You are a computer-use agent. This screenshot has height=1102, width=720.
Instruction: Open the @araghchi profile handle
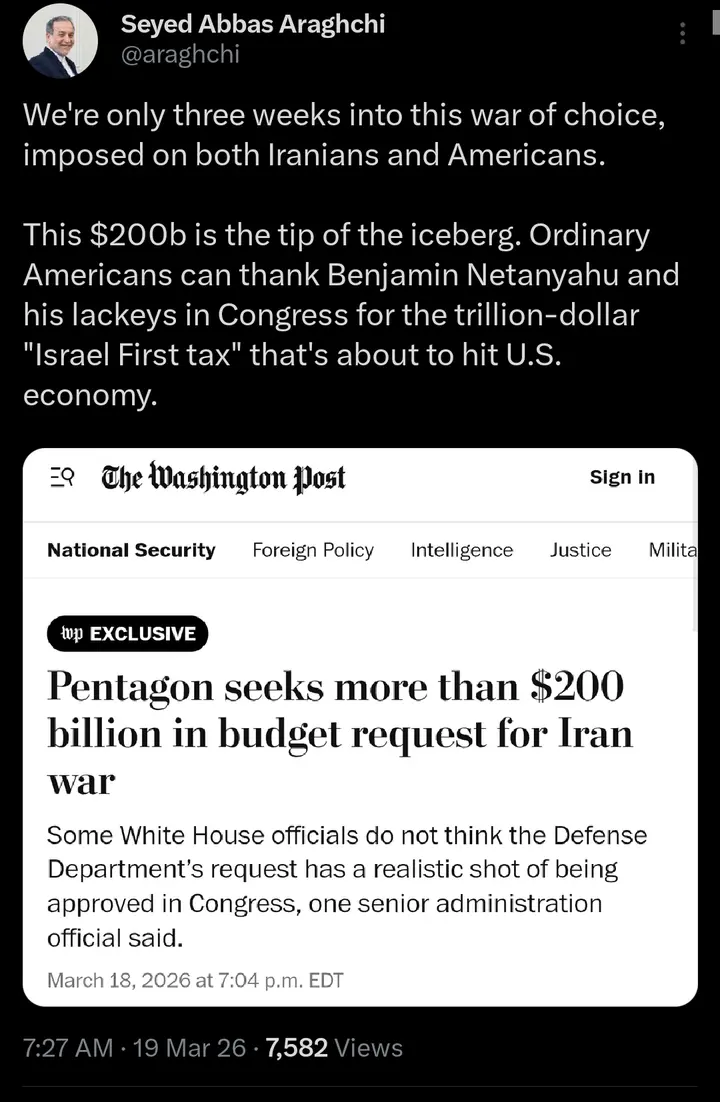(179, 56)
